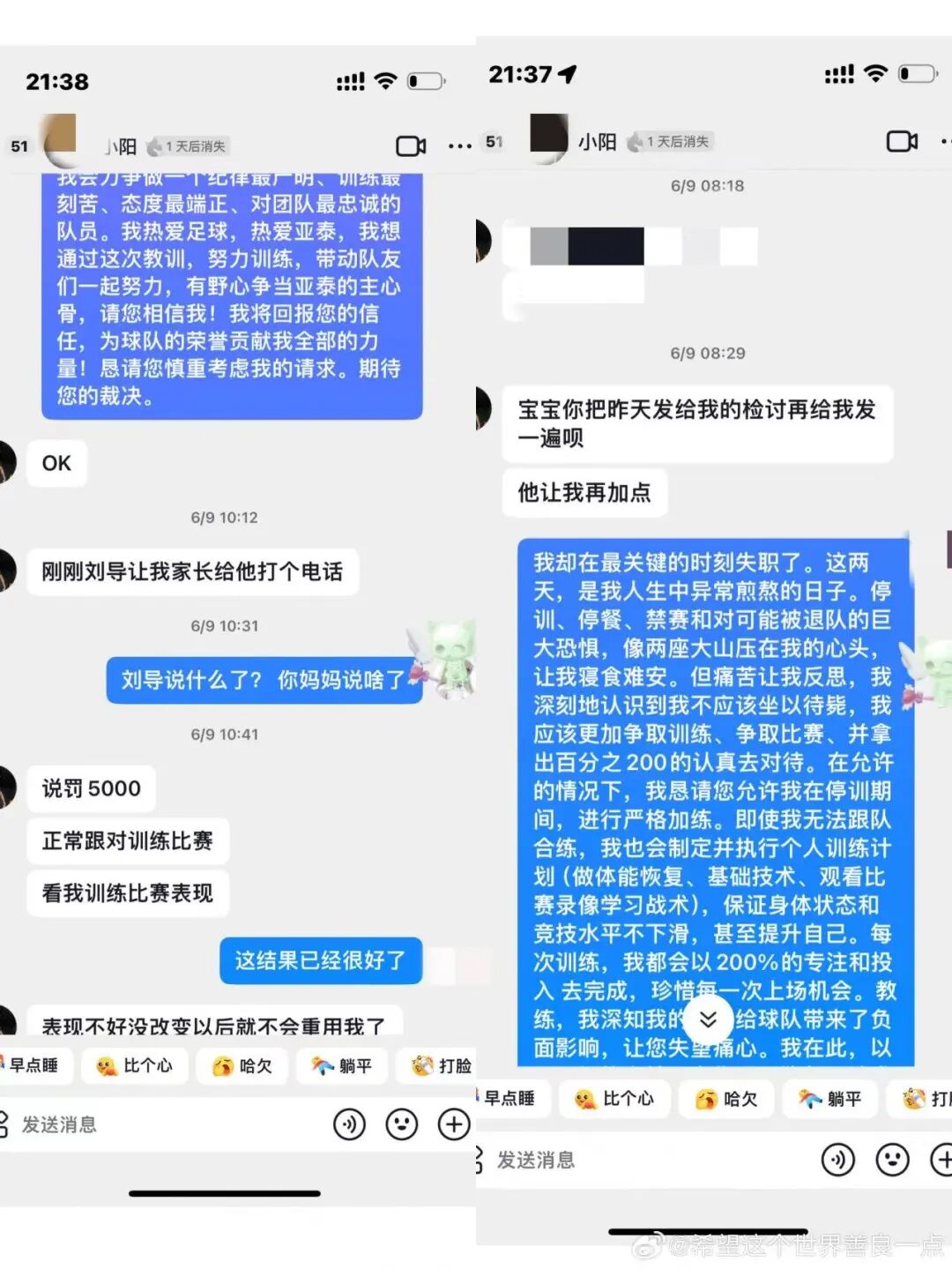Open the emoji picker smiley icon
Image resolution: width=952 pixels, height=1269 pixels.
pos(403,1124)
